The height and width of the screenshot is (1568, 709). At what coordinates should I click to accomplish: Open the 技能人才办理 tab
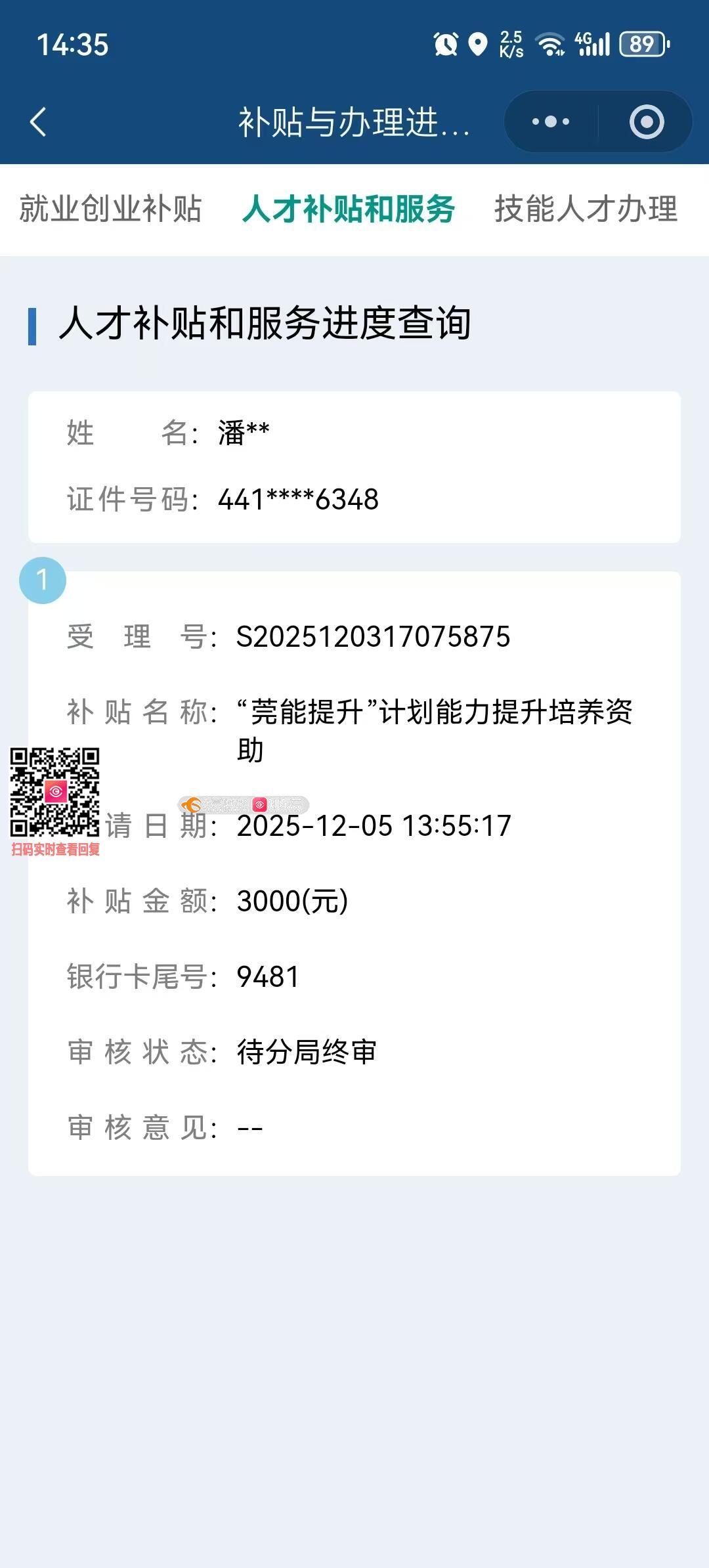coord(586,209)
